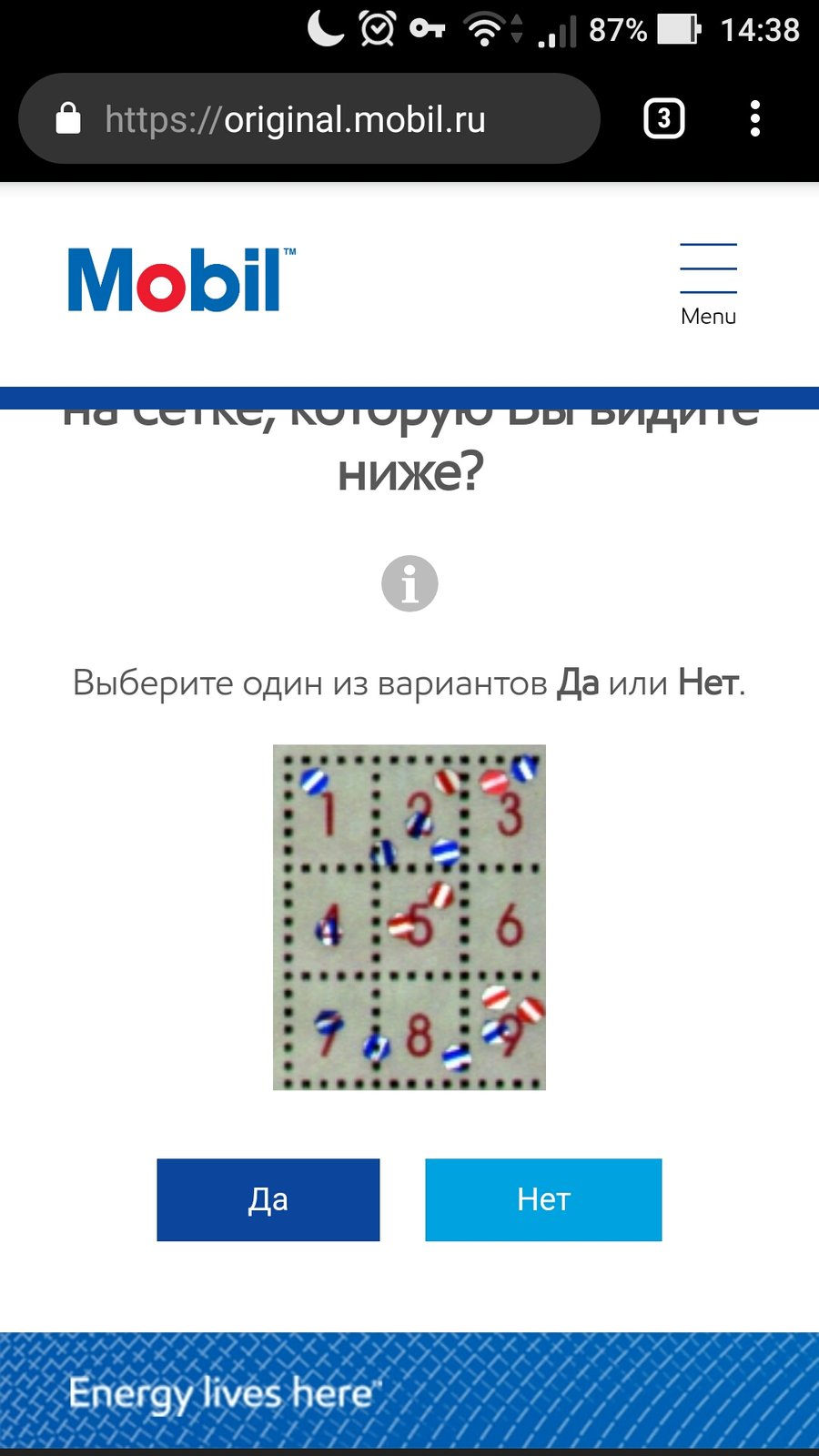819x1456 pixels.
Task: Tap the grey info icon
Action: (409, 583)
